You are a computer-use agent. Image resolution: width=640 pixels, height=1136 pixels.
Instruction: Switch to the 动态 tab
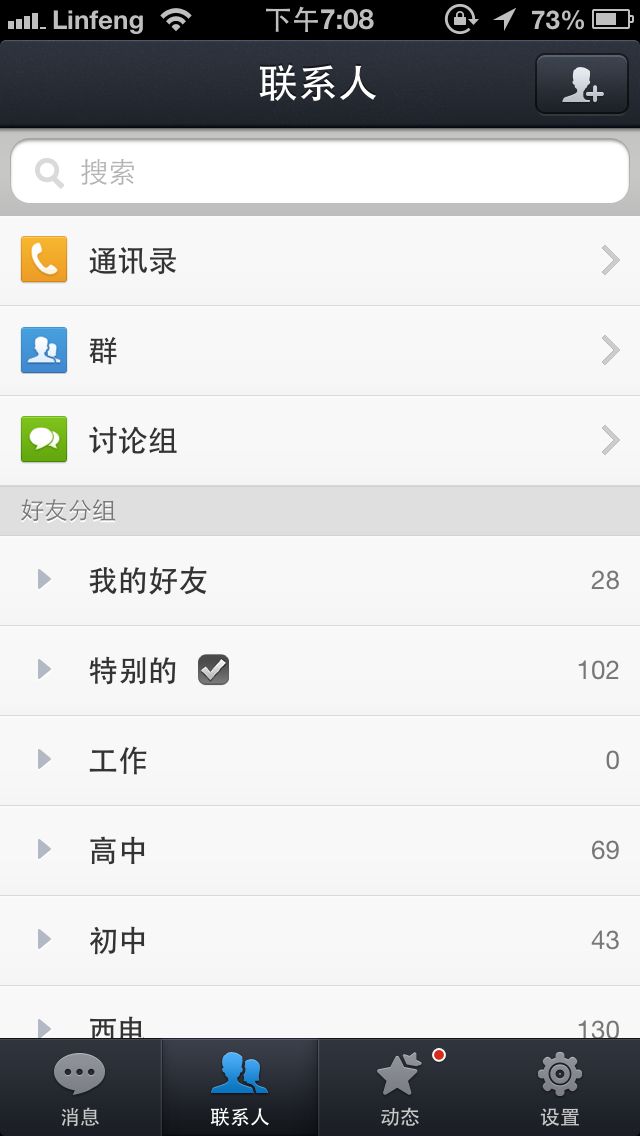click(399, 1087)
